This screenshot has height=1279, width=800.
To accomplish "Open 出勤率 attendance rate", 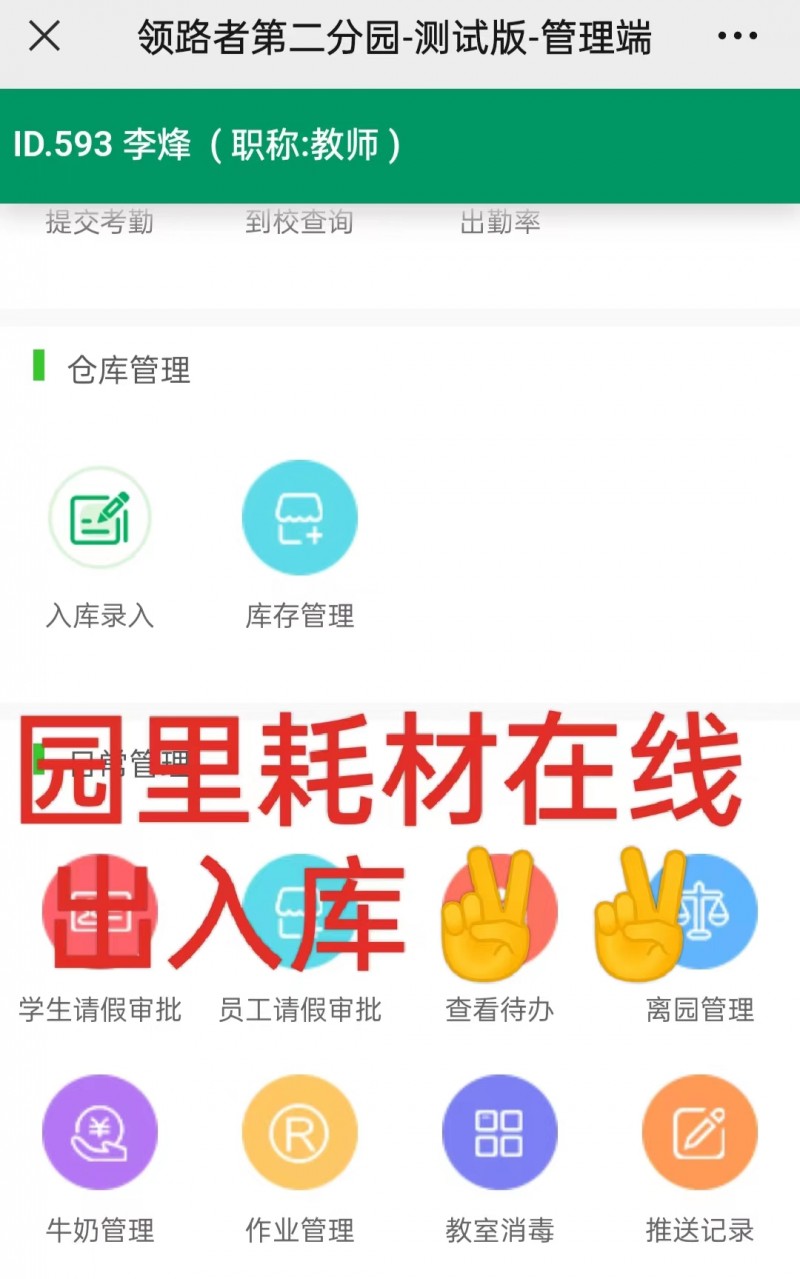I will click(x=500, y=222).
